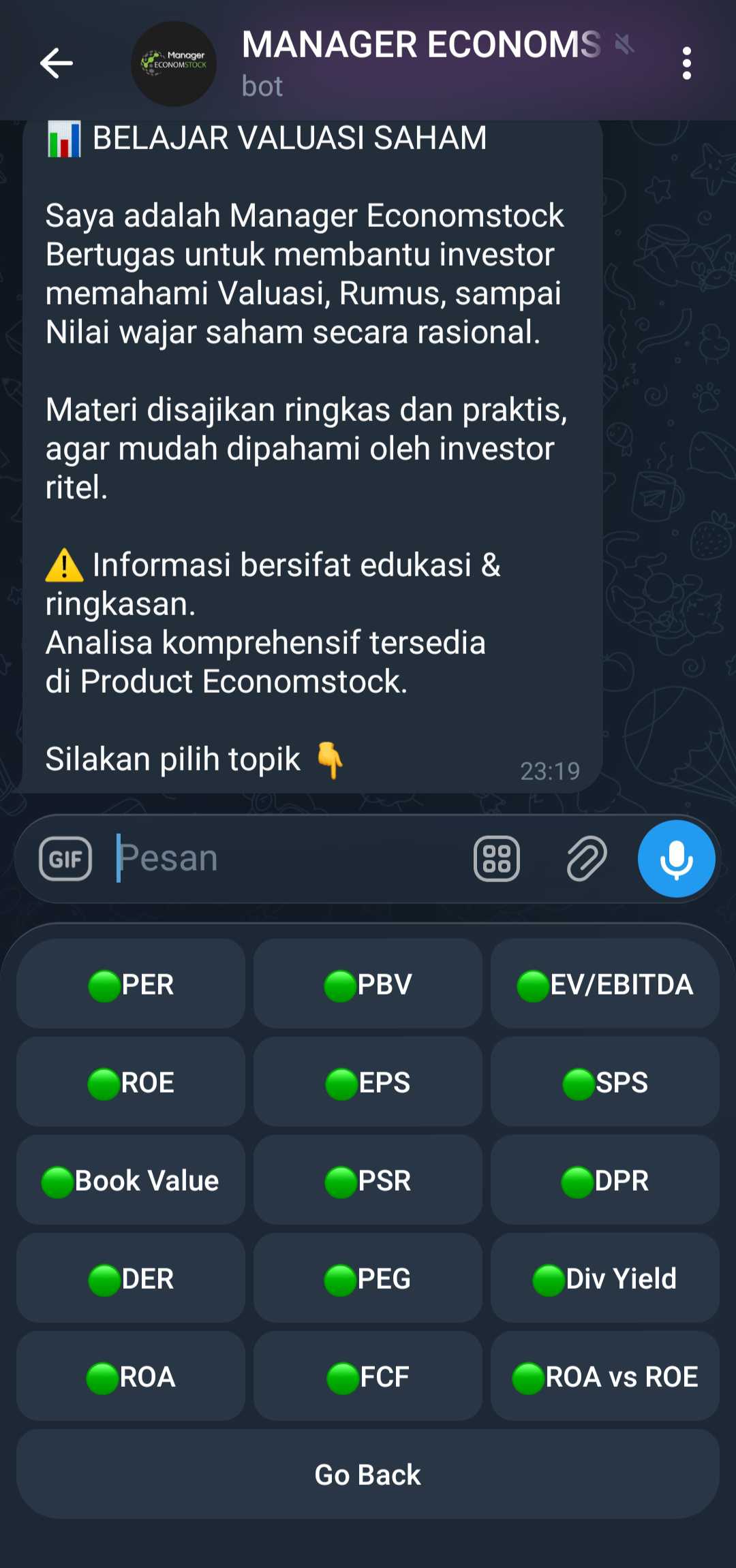Select the PSR button
This screenshot has width=736, height=1568.
pos(368,1180)
